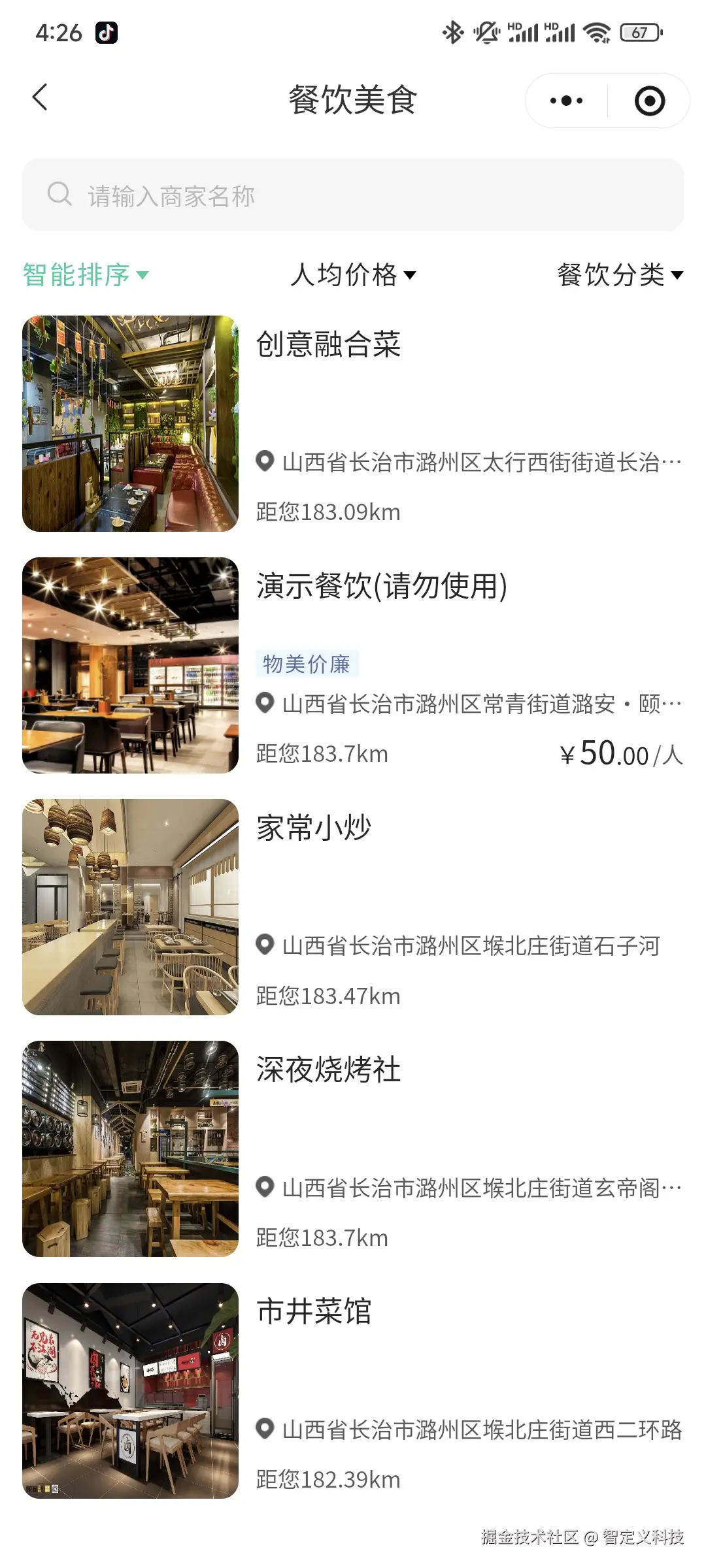Open the 人均价格 price filter
This screenshot has width=706, height=1568.
click(x=353, y=274)
